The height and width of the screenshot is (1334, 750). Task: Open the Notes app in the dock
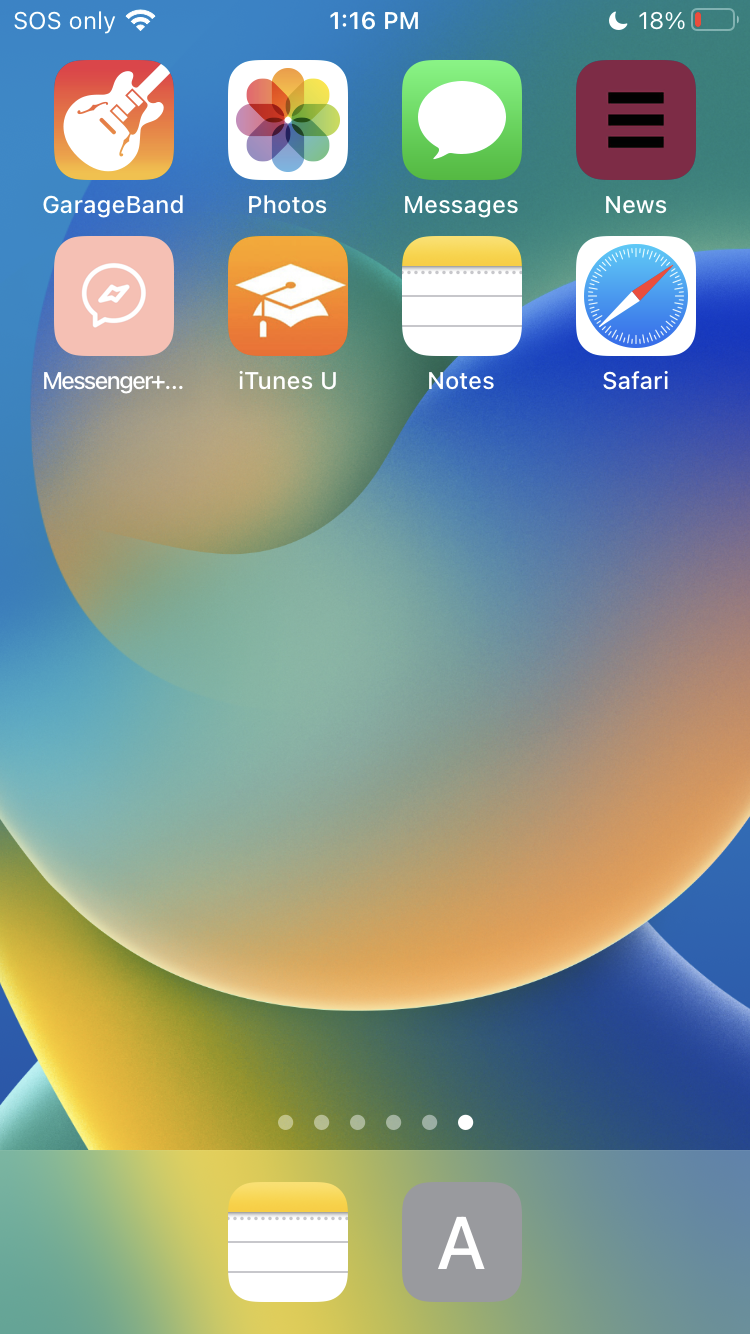click(x=287, y=1242)
